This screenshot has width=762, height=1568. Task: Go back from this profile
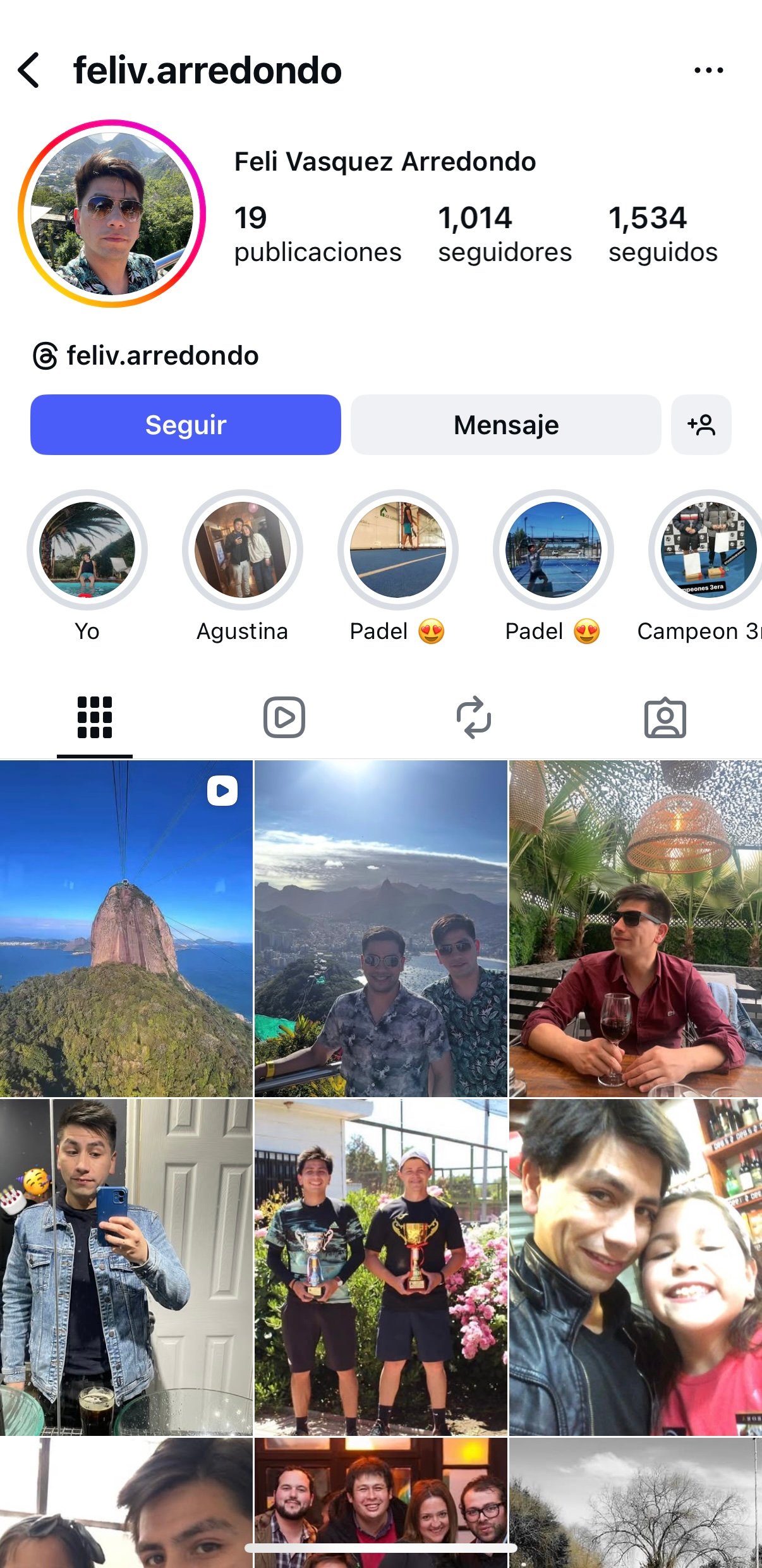(29, 70)
